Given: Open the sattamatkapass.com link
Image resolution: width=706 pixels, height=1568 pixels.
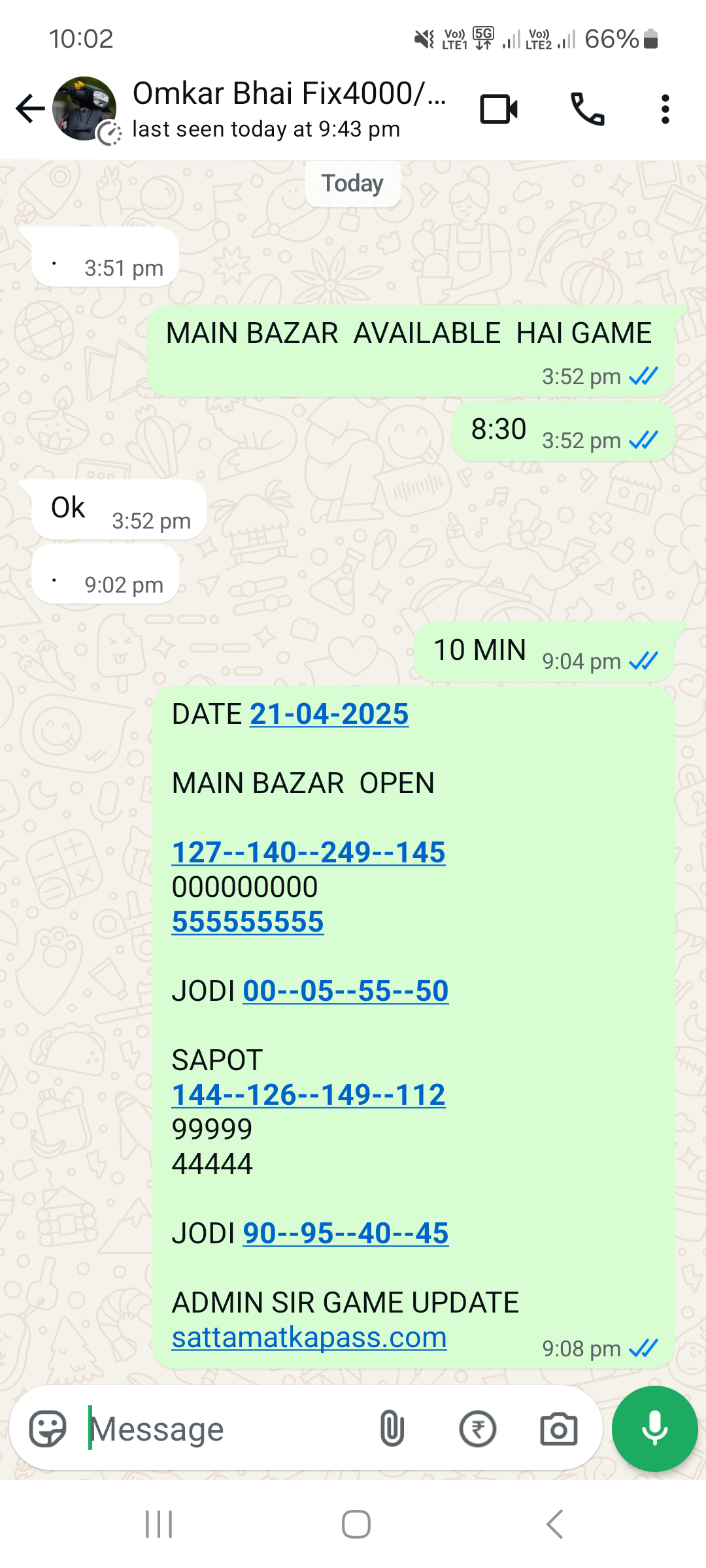Looking at the screenshot, I should click(x=309, y=1337).
